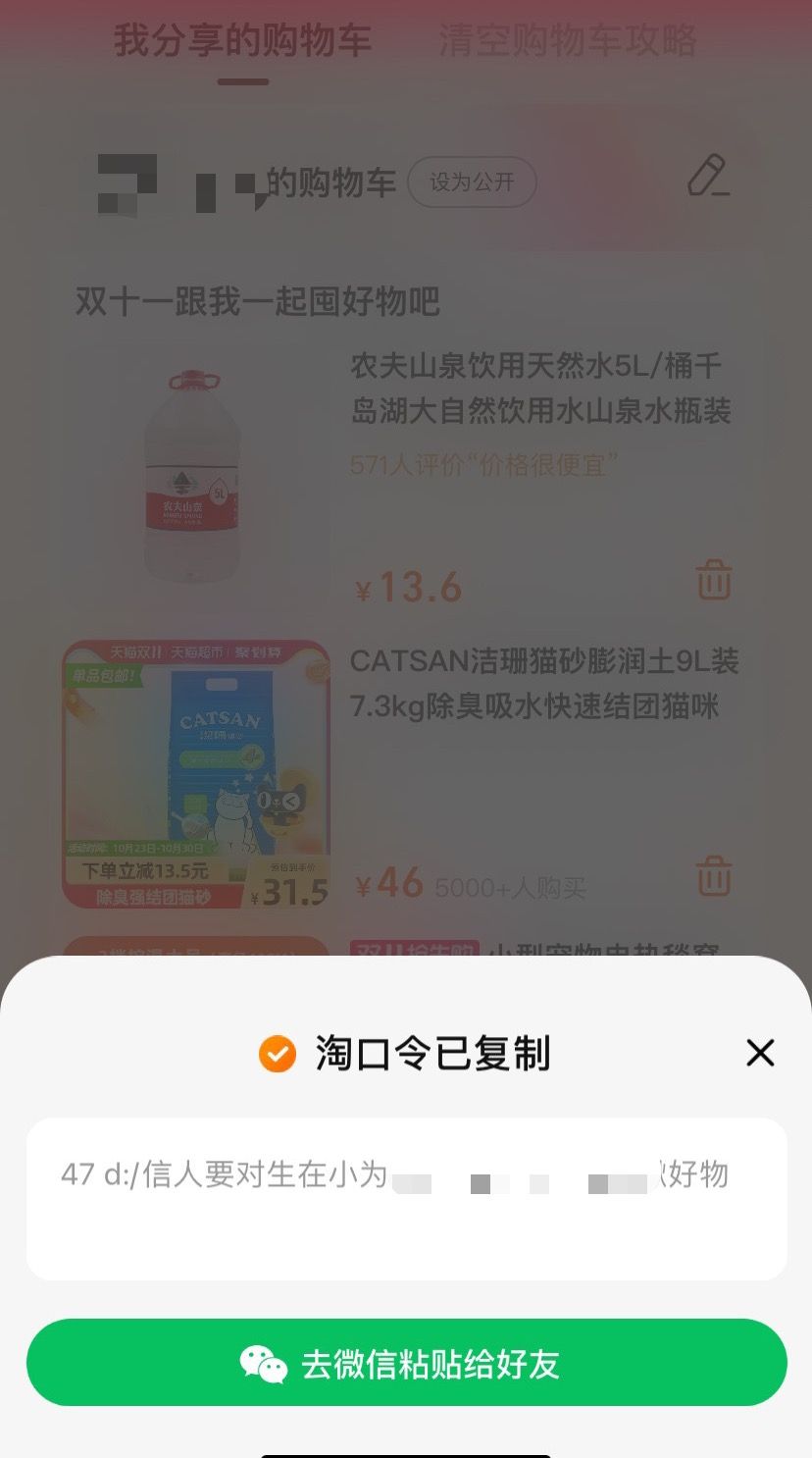View CATSAN洁珊猫砂 product details
This screenshot has width=812, height=1458.
tap(544, 683)
